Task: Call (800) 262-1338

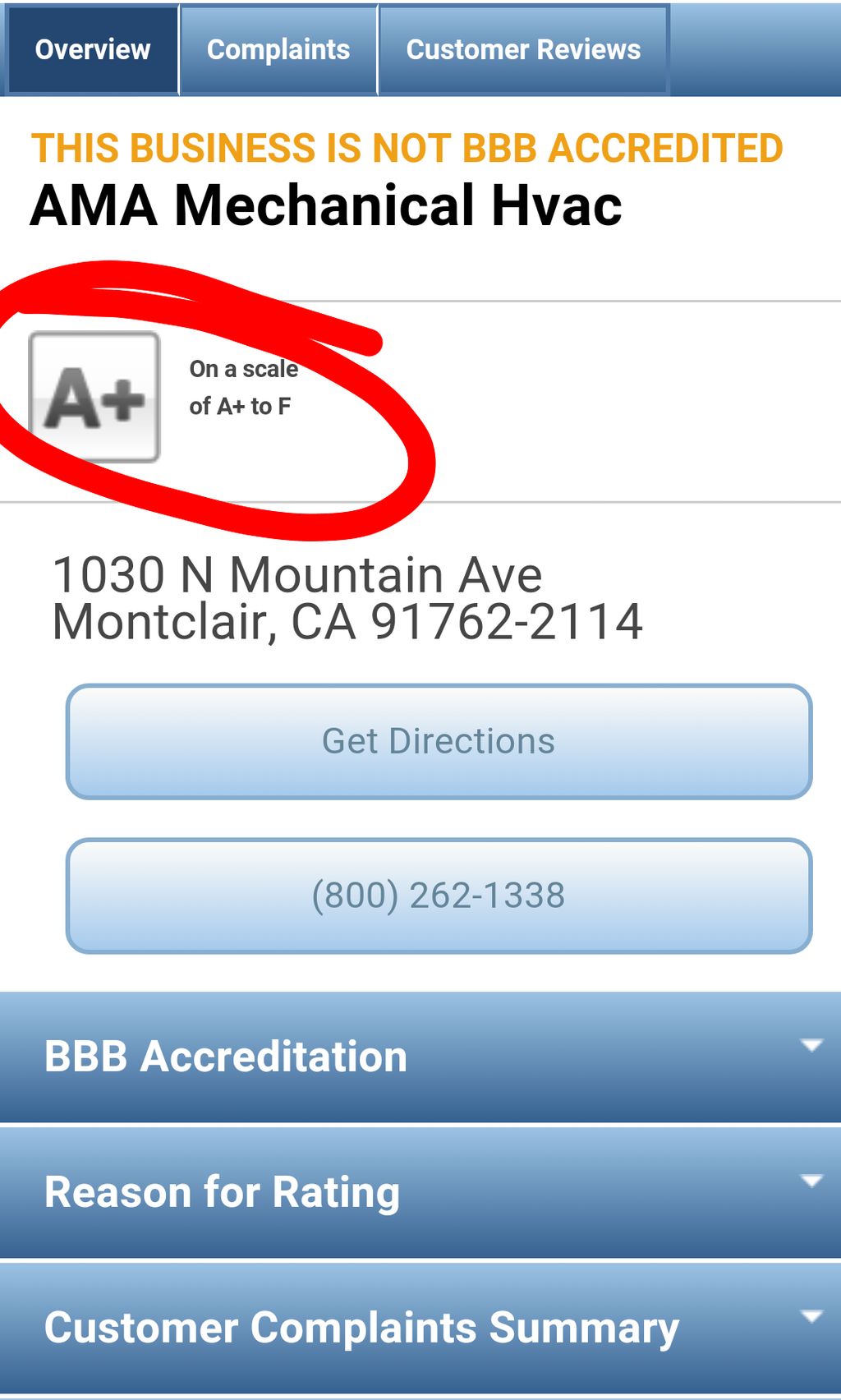Action: click(x=439, y=896)
